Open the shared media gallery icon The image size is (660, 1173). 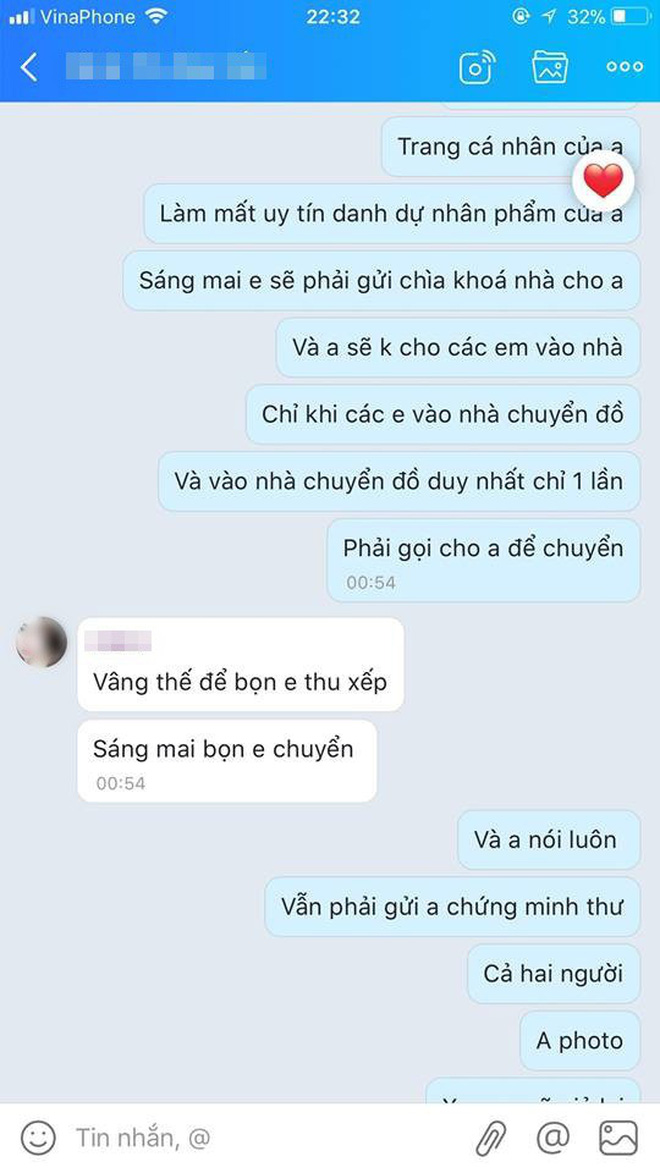(550, 68)
